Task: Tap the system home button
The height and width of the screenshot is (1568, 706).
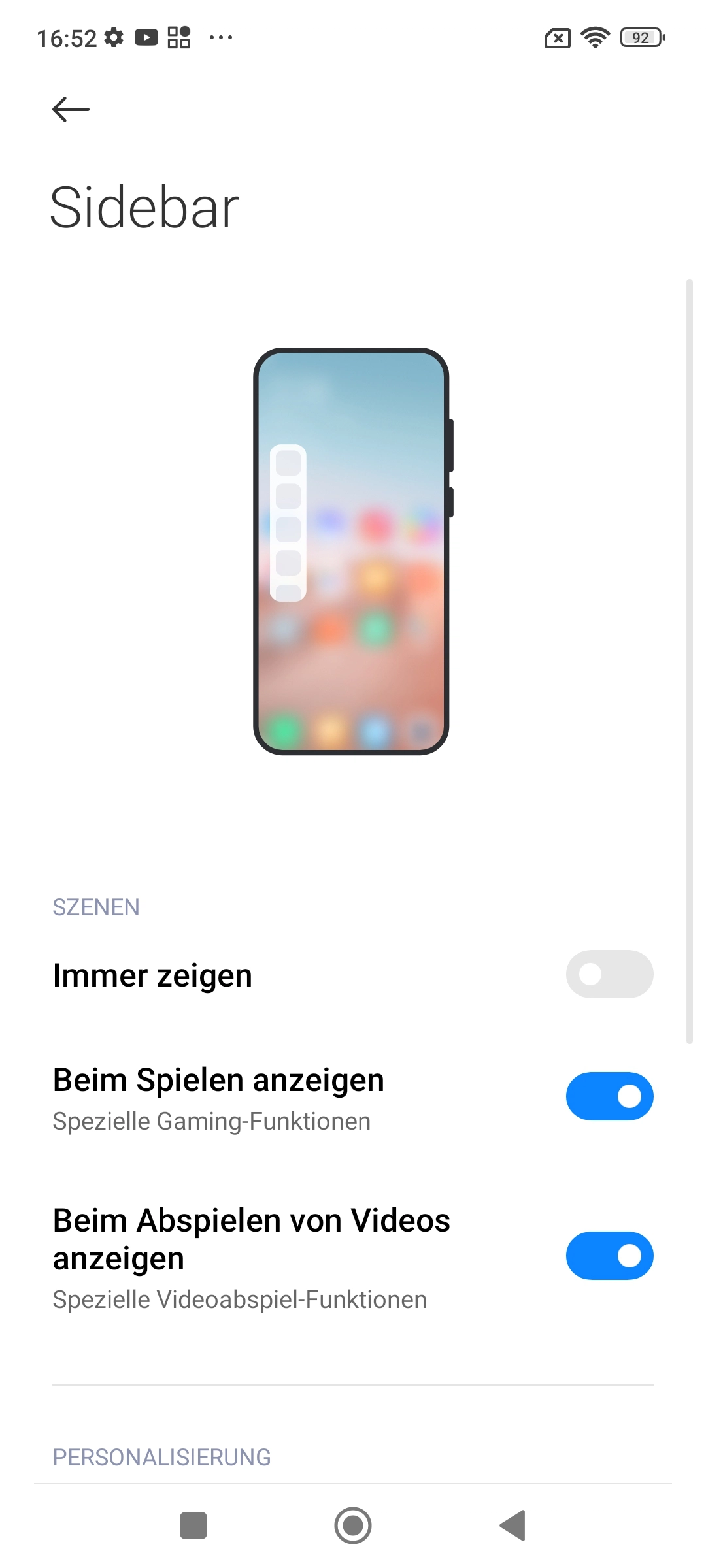Action: pyautogui.click(x=353, y=1526)
